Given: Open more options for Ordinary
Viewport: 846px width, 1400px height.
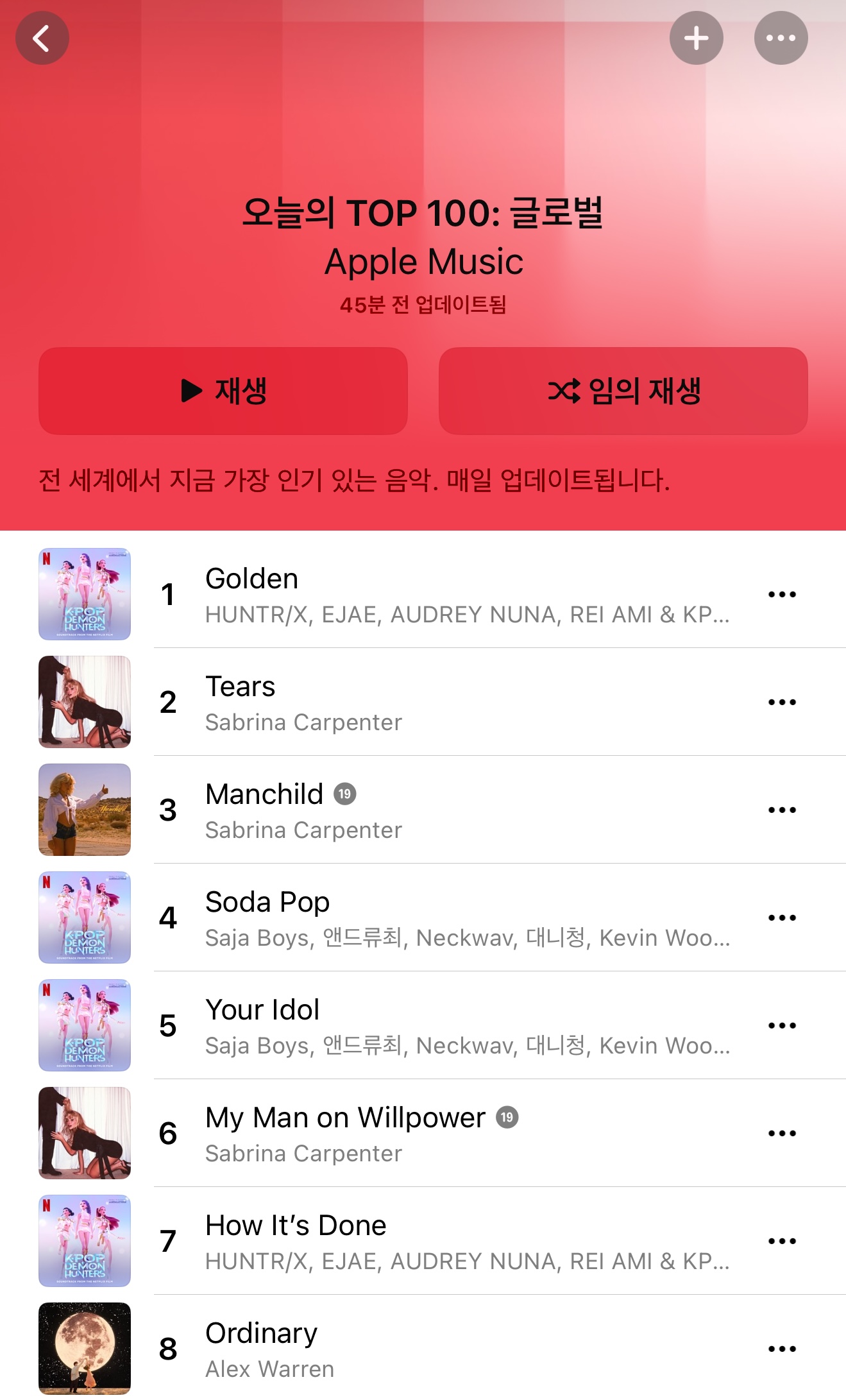Looking at the screenshot, I should [x=782, y=1349].
